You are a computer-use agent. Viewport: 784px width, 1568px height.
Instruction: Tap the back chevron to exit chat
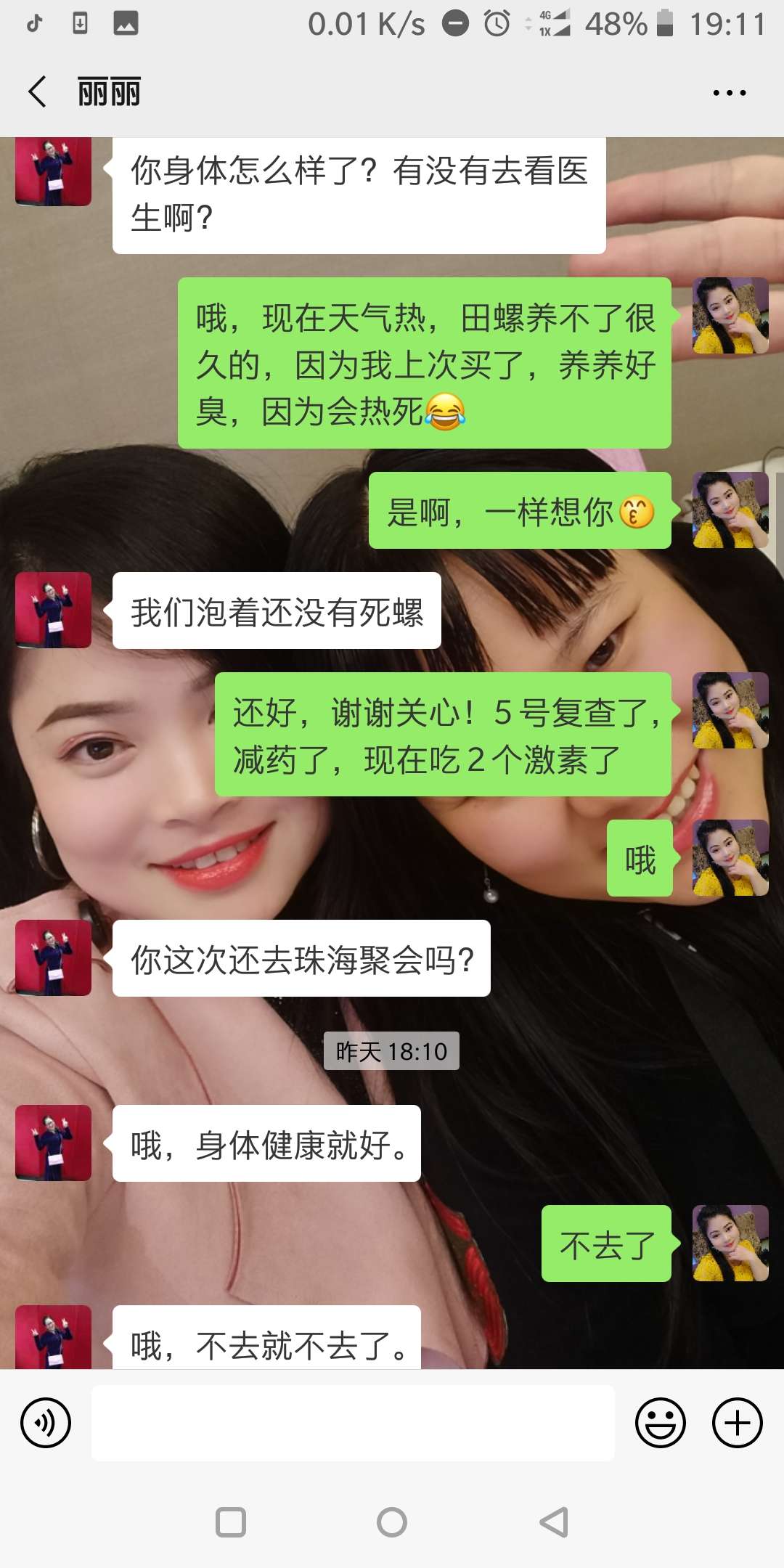pos(36,91)
